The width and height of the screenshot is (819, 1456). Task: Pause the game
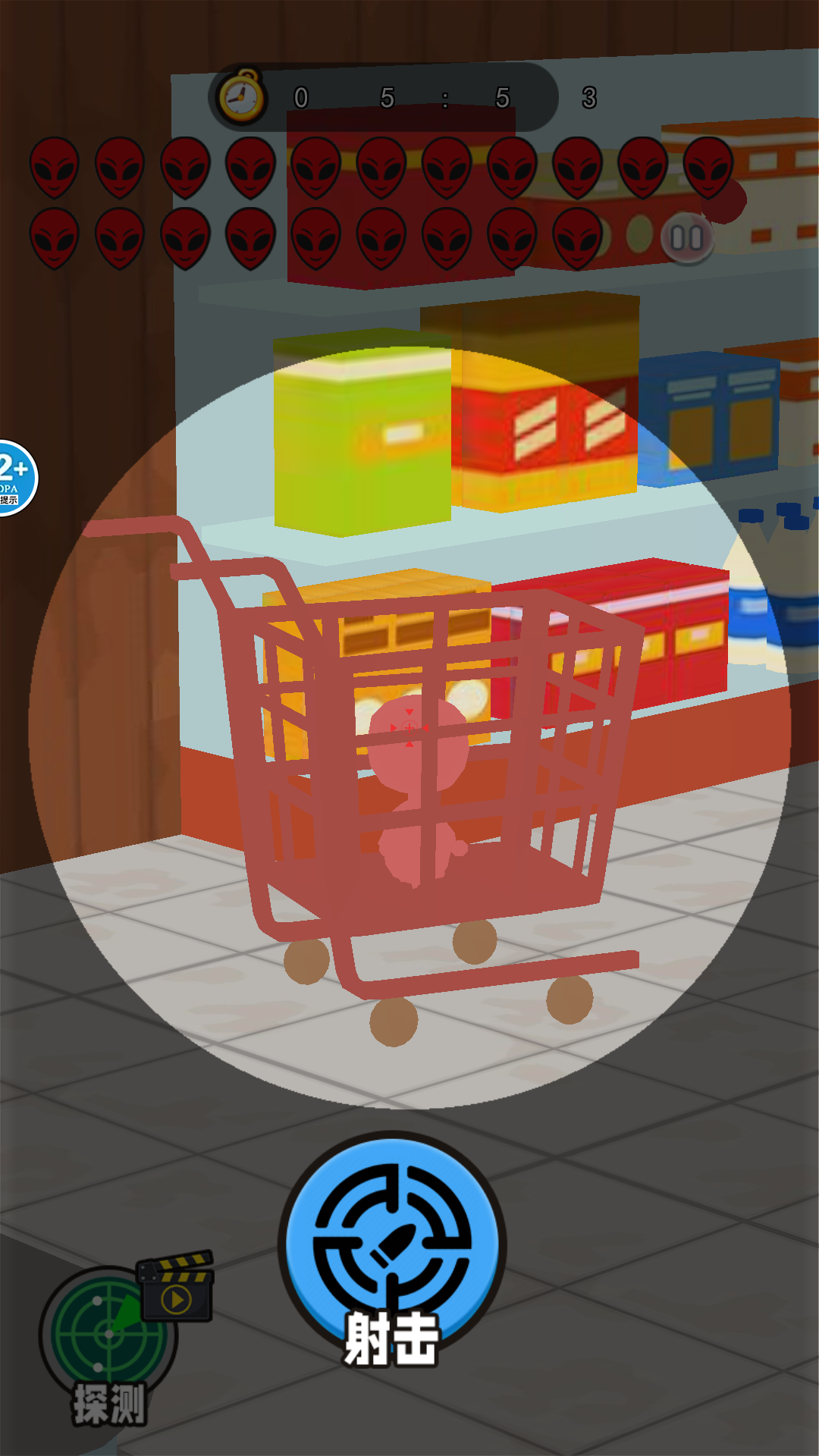[687, 239]
